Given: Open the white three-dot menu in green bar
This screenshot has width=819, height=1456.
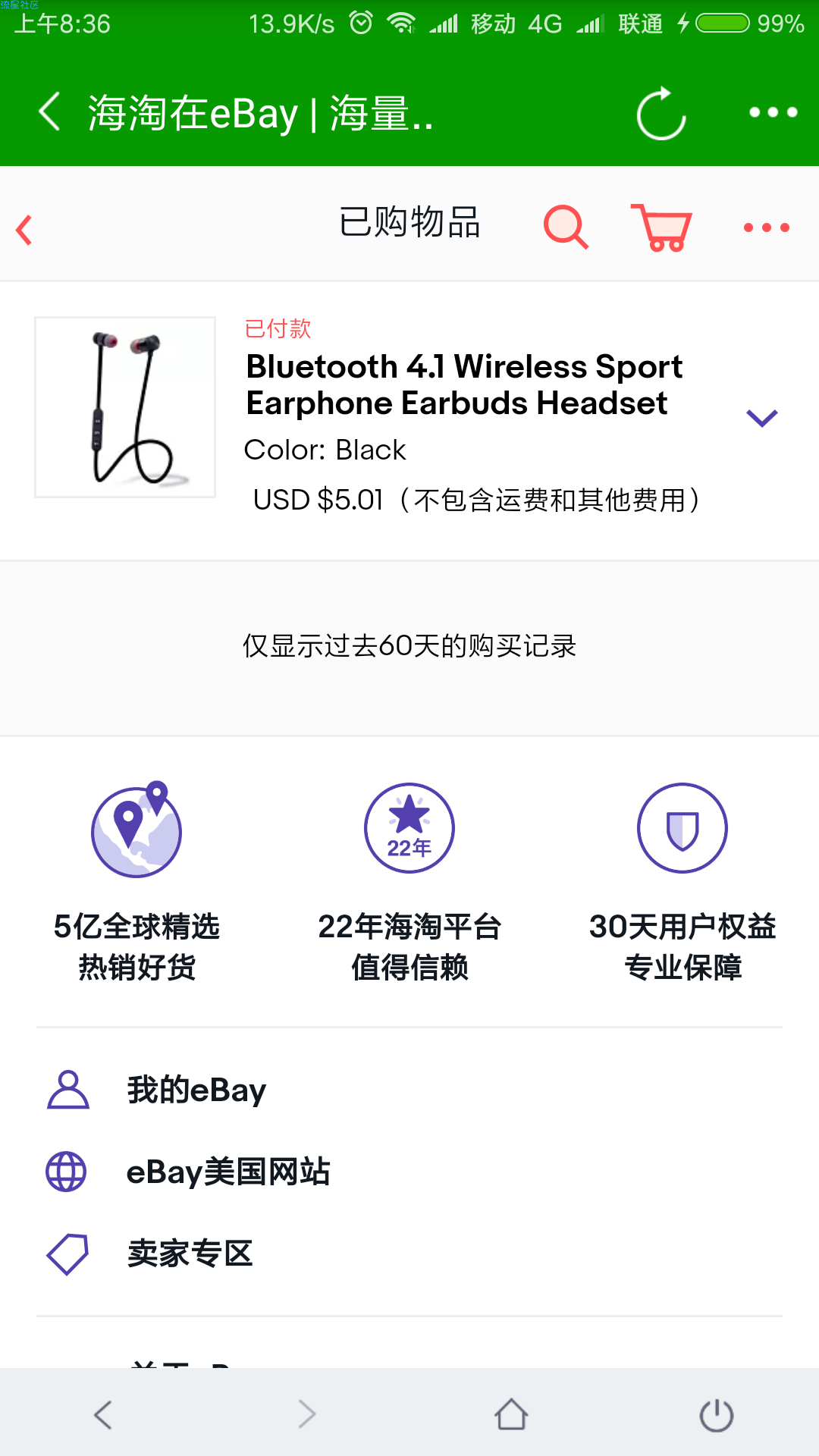Looking at the screenshot, I should click(x=773, y=112).
